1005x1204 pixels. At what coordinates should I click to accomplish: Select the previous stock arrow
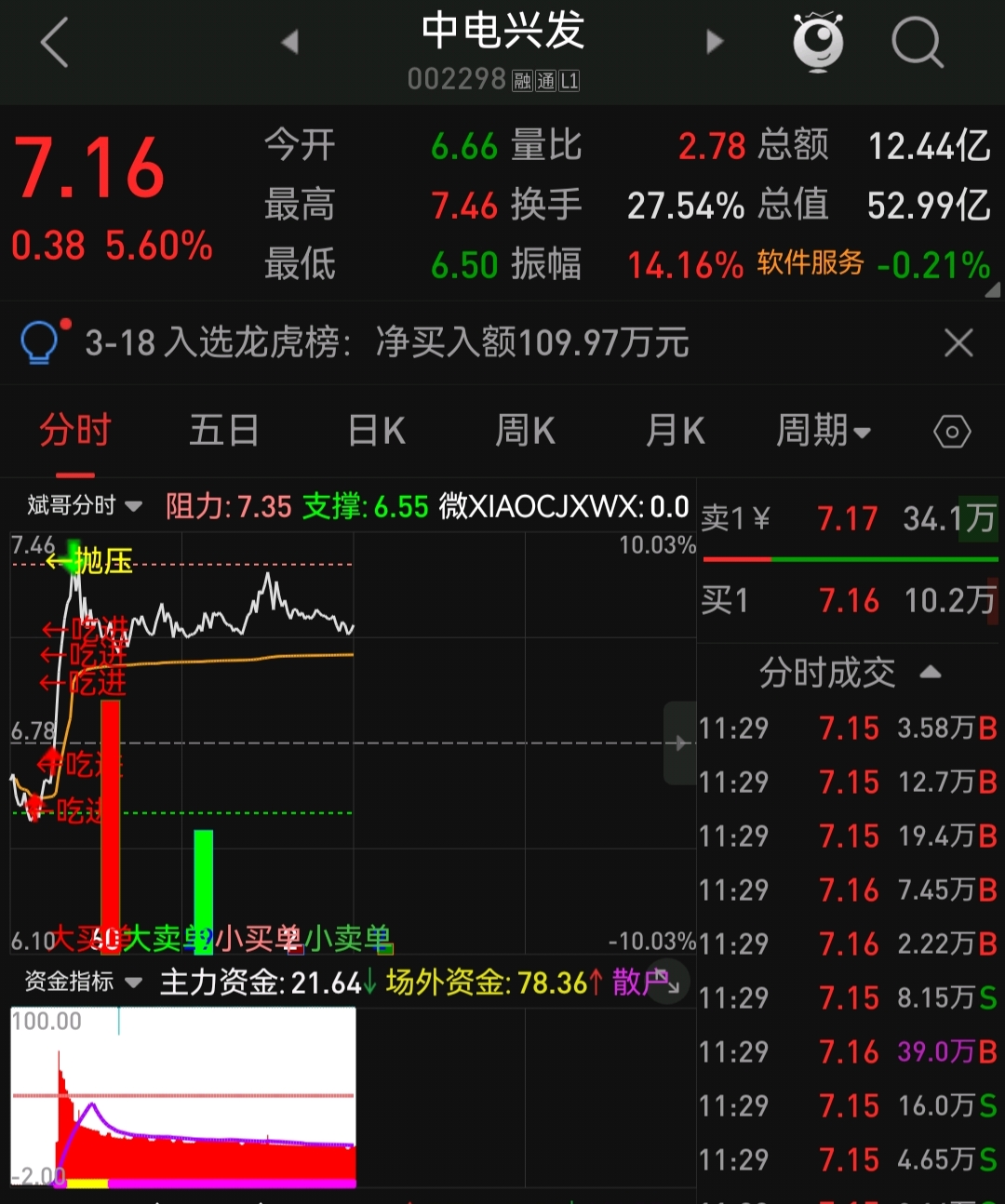[x=288, y=42]
